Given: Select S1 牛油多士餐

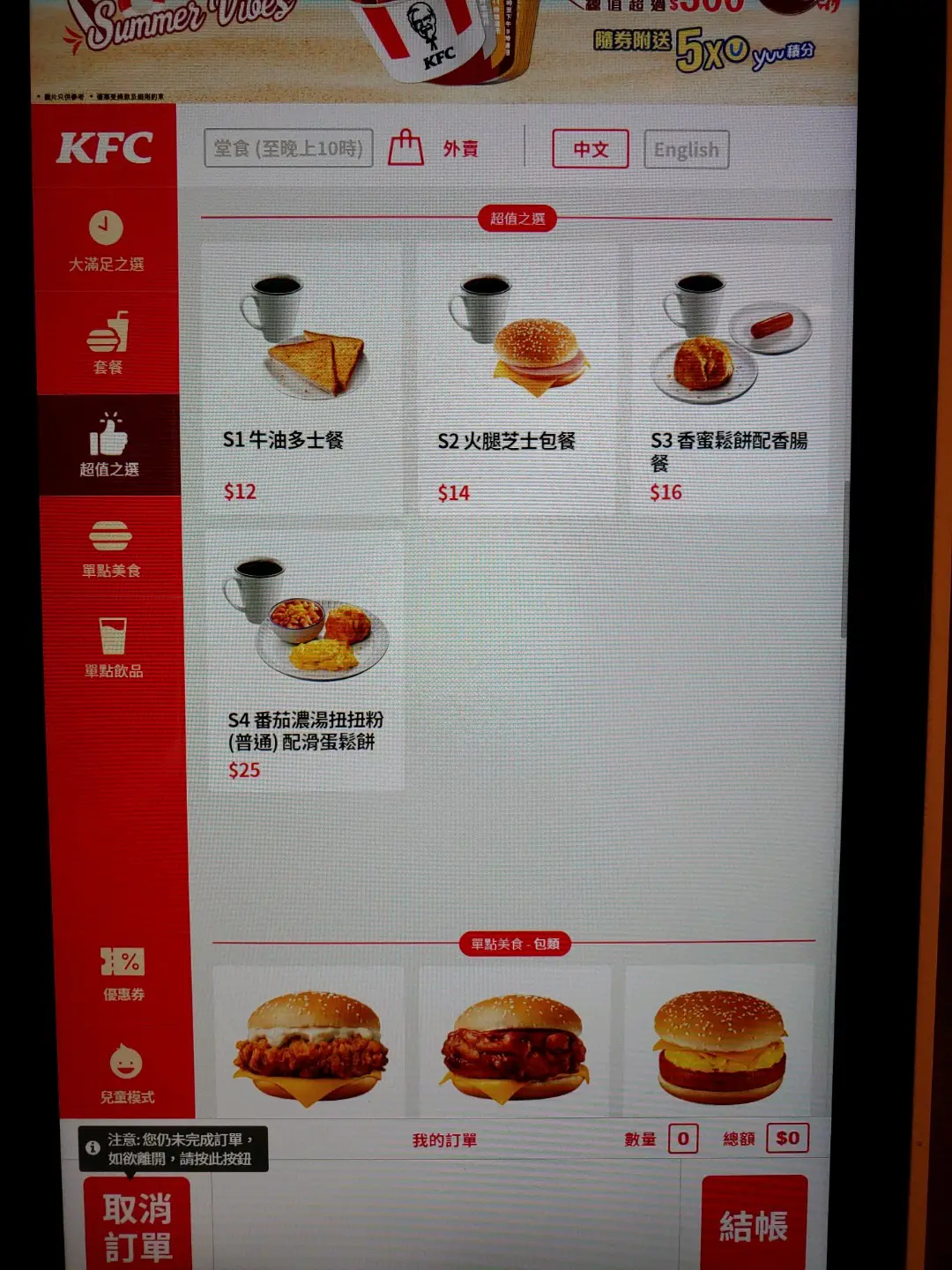Looking at the screenshot, I should point(301,379).
